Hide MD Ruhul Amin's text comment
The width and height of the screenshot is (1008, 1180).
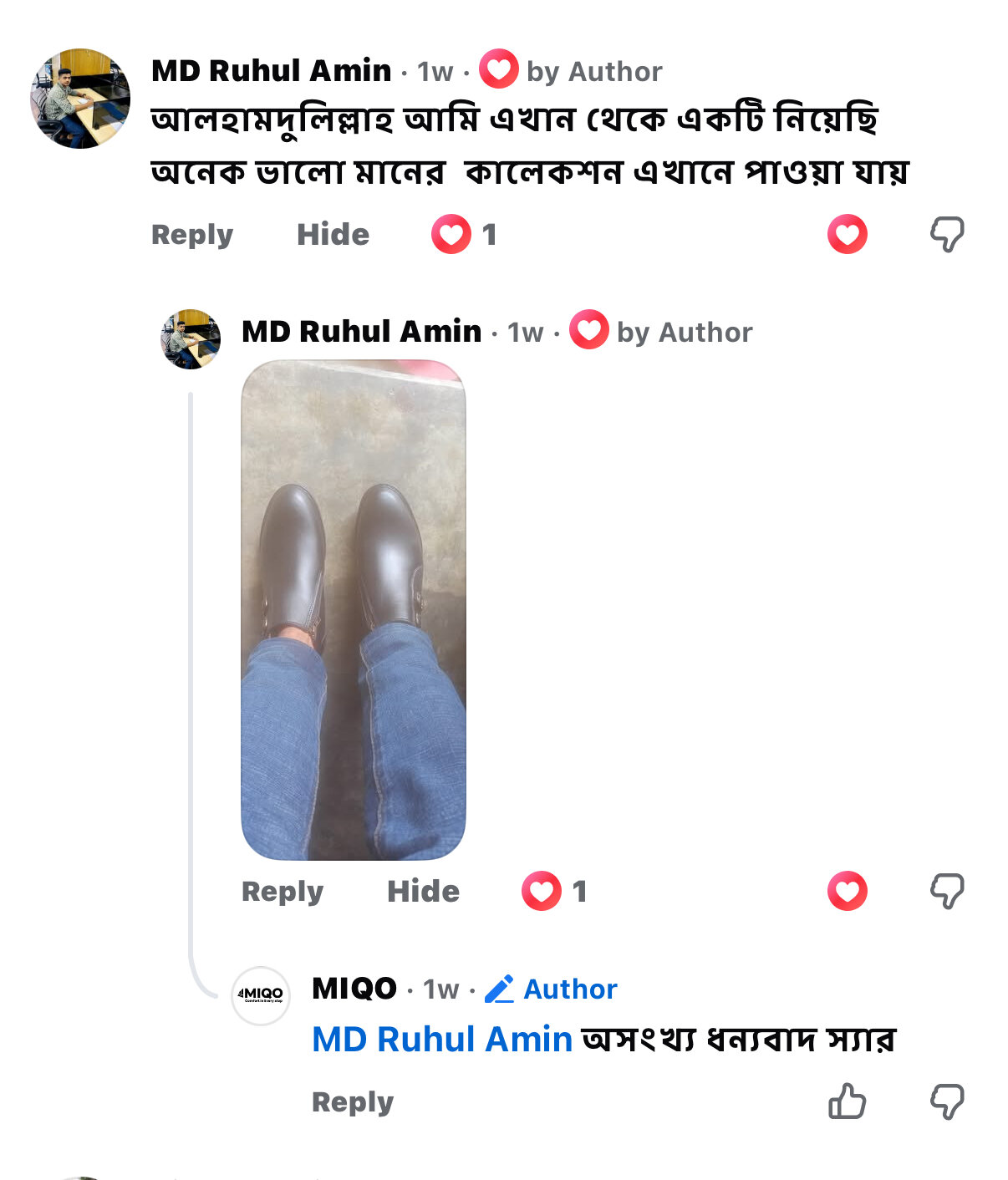pos(333,235)
